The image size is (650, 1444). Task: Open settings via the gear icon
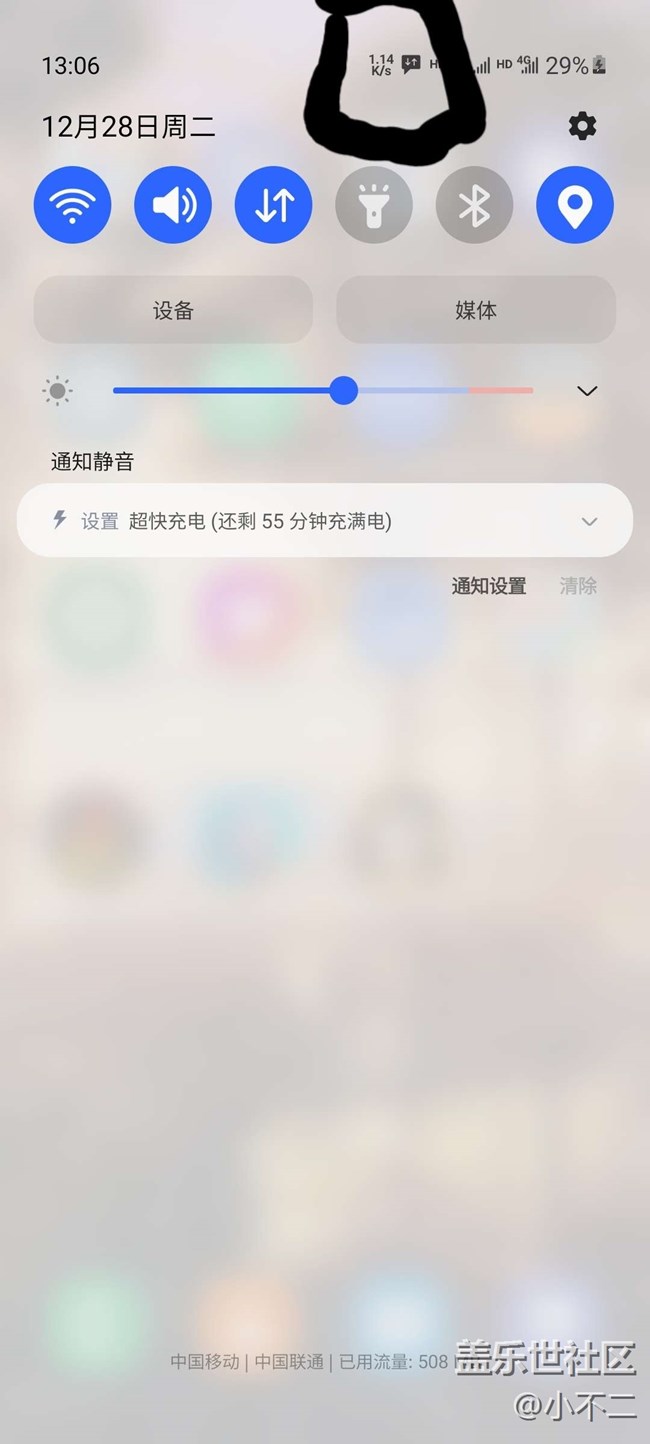click(582, 126)
